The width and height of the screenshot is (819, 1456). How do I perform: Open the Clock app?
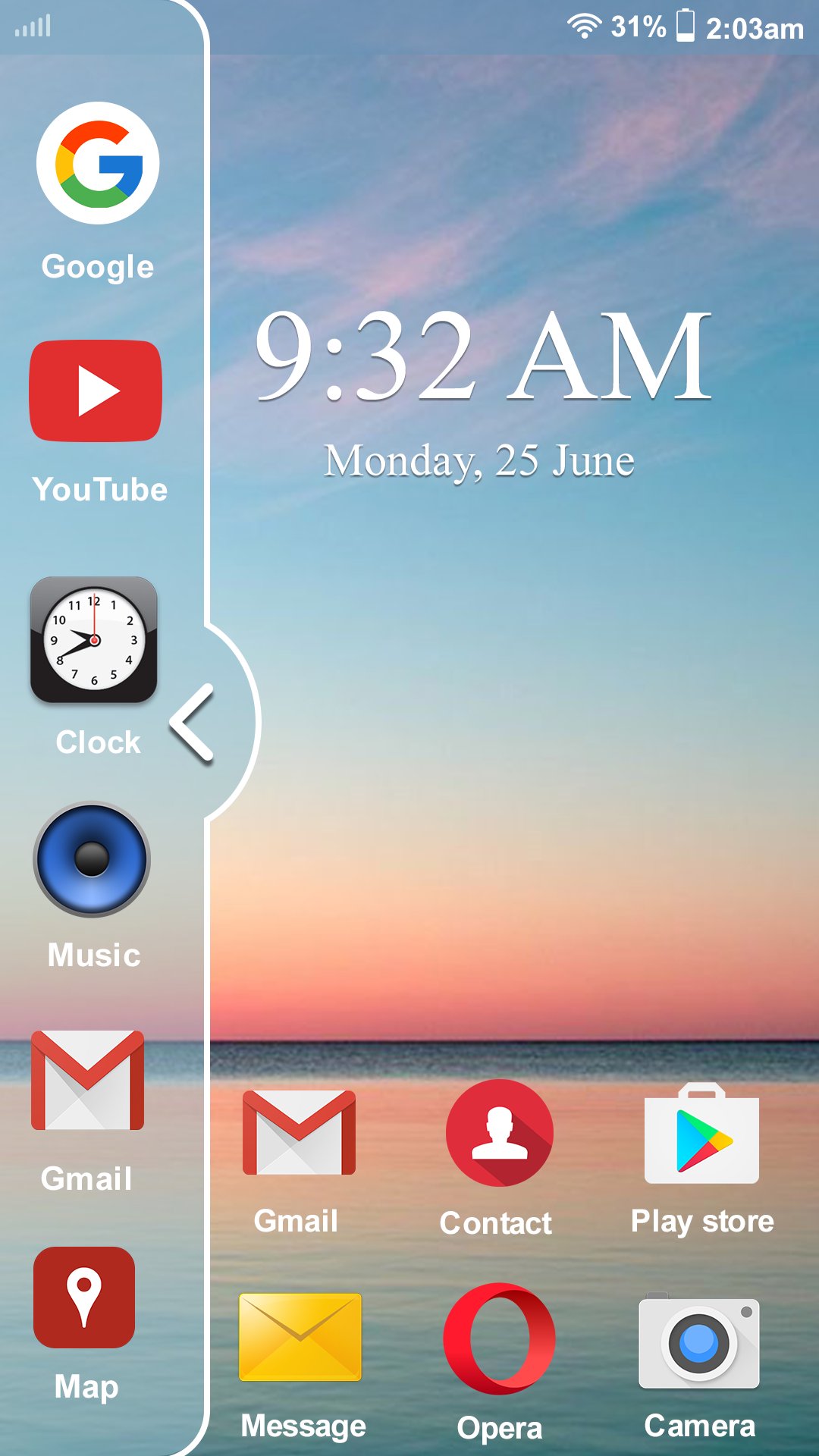click(93, 642)
